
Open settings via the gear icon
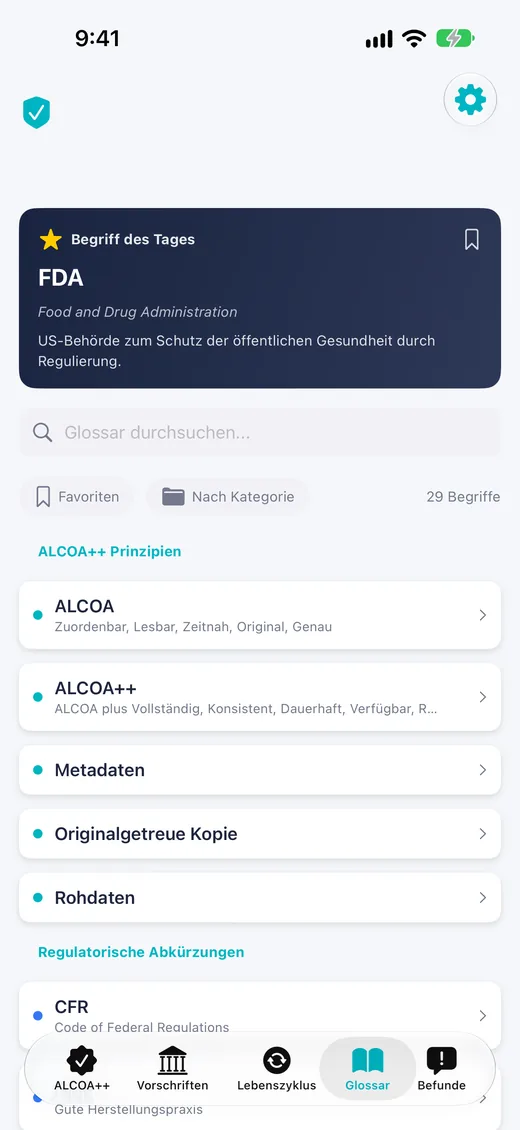470,99
